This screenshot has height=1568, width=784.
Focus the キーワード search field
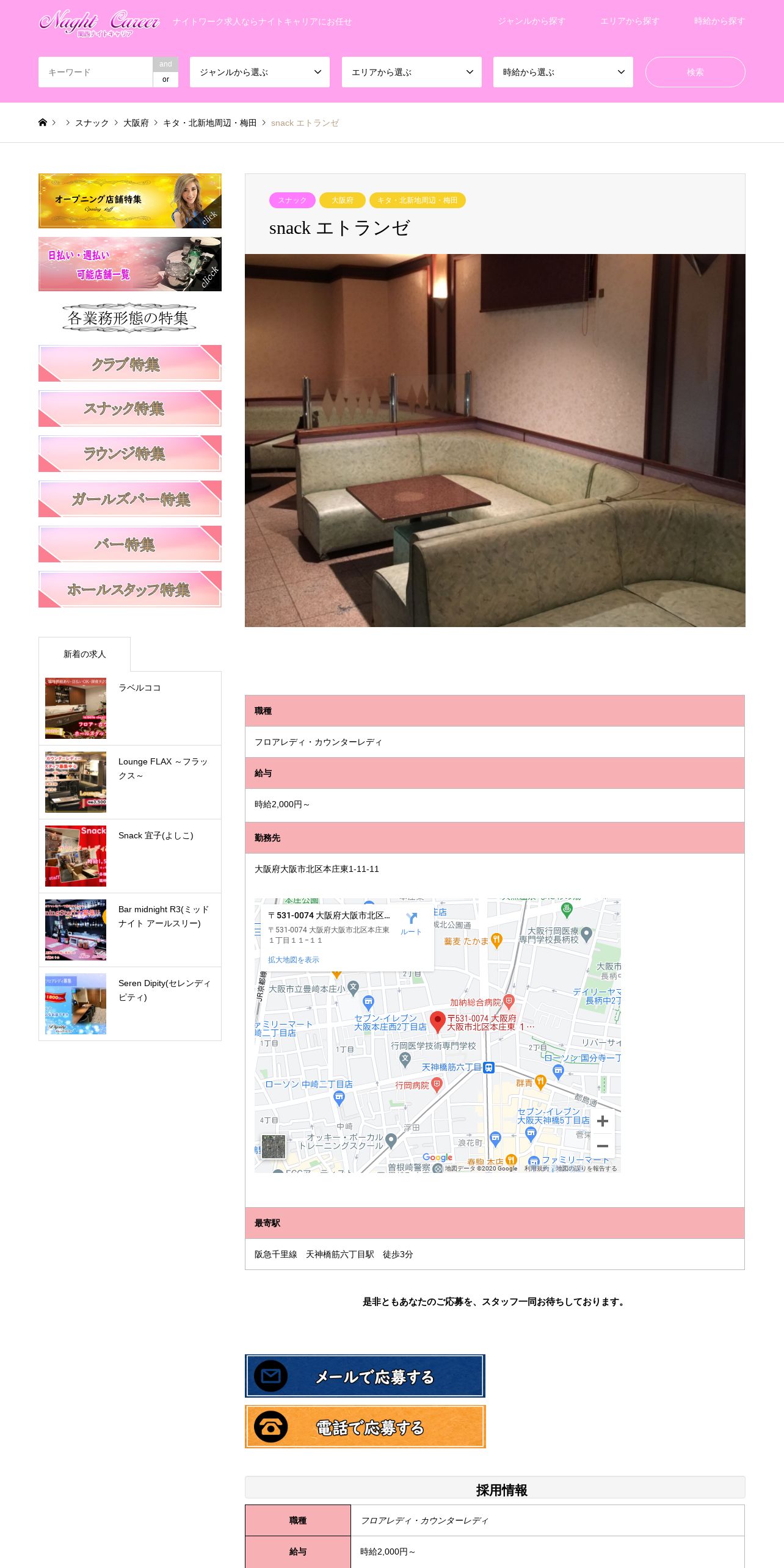(95, 72)
